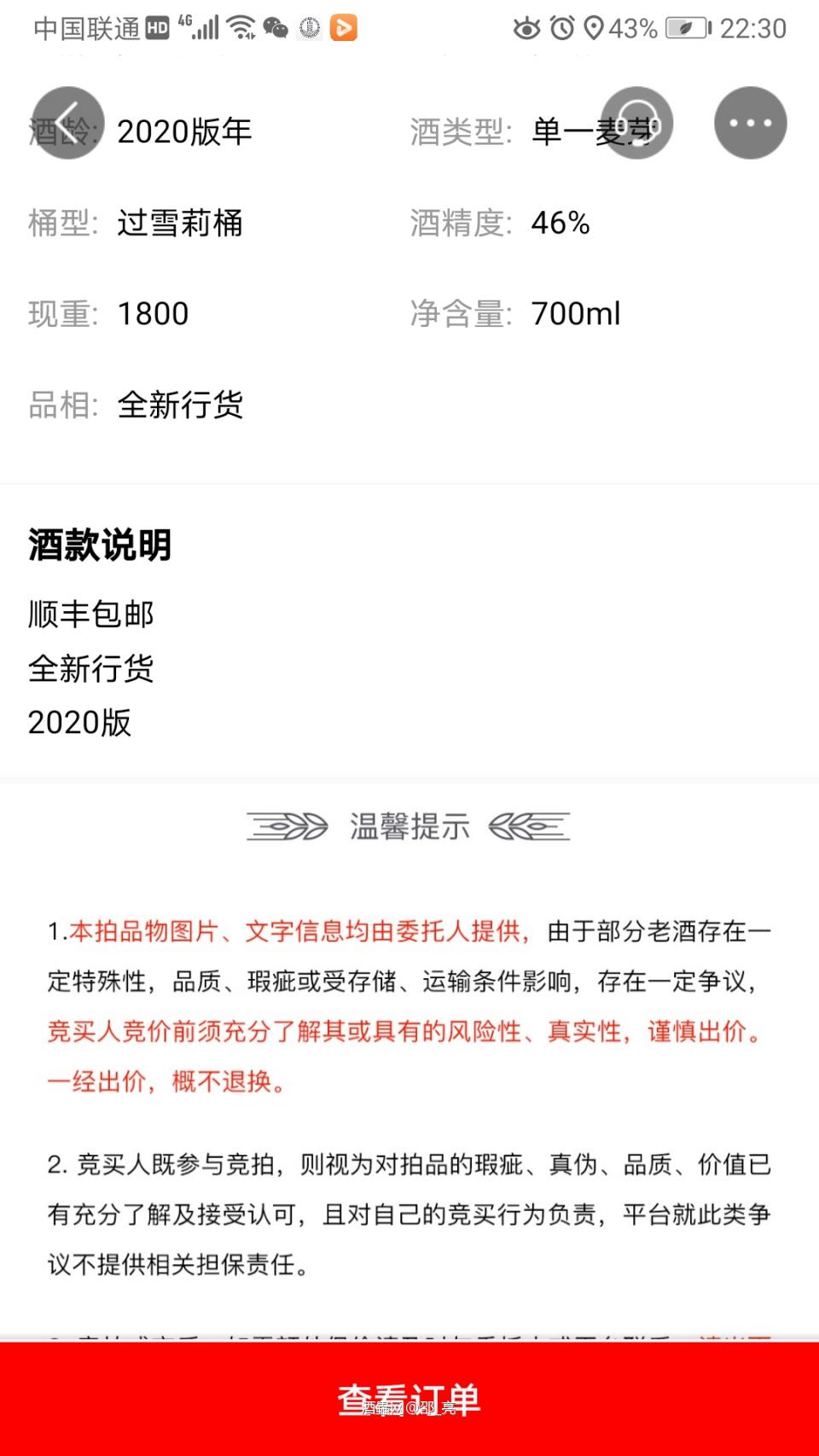Select the 酒款说明 section header

tap(99, 545)
